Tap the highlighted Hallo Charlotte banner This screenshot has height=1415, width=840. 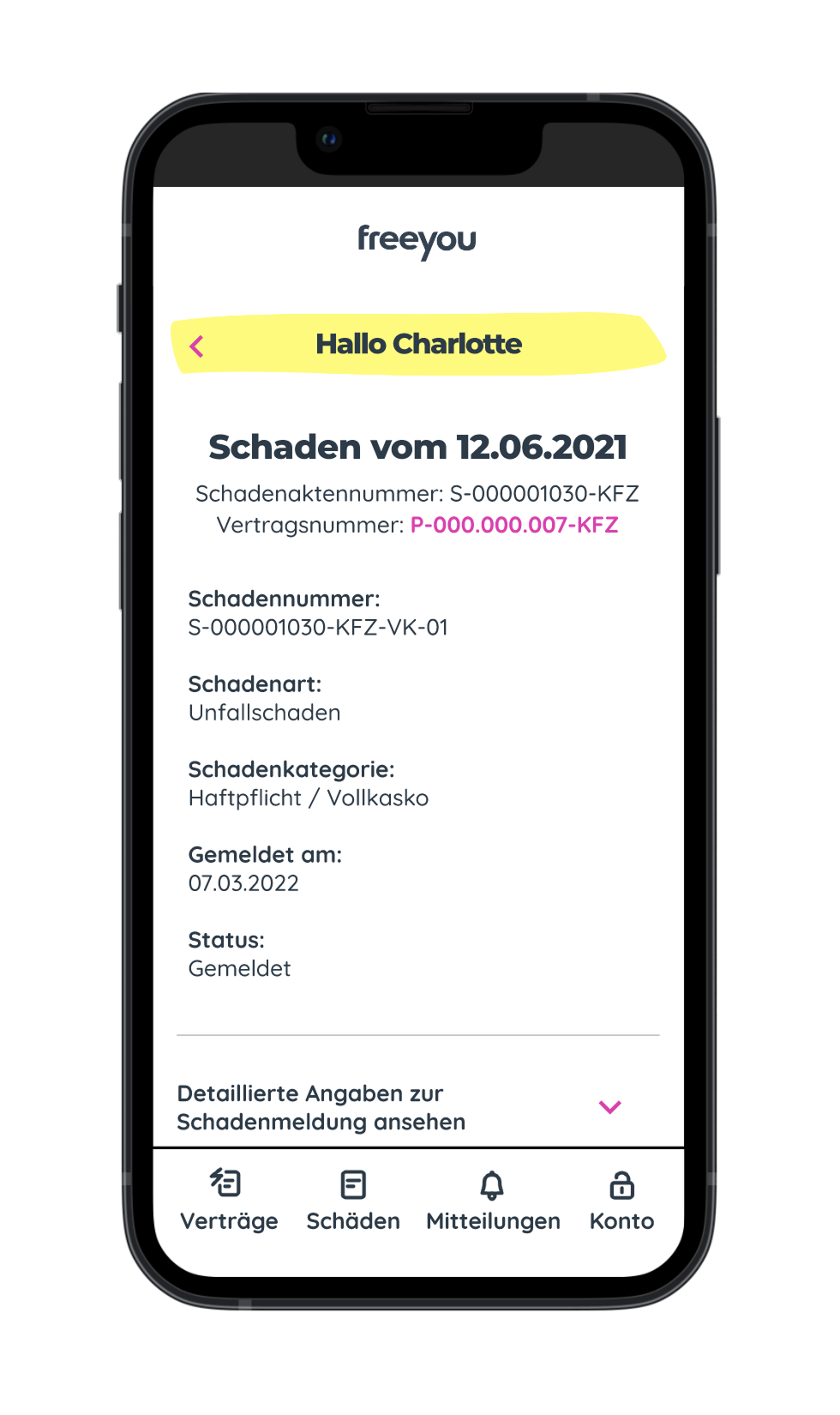418,343
